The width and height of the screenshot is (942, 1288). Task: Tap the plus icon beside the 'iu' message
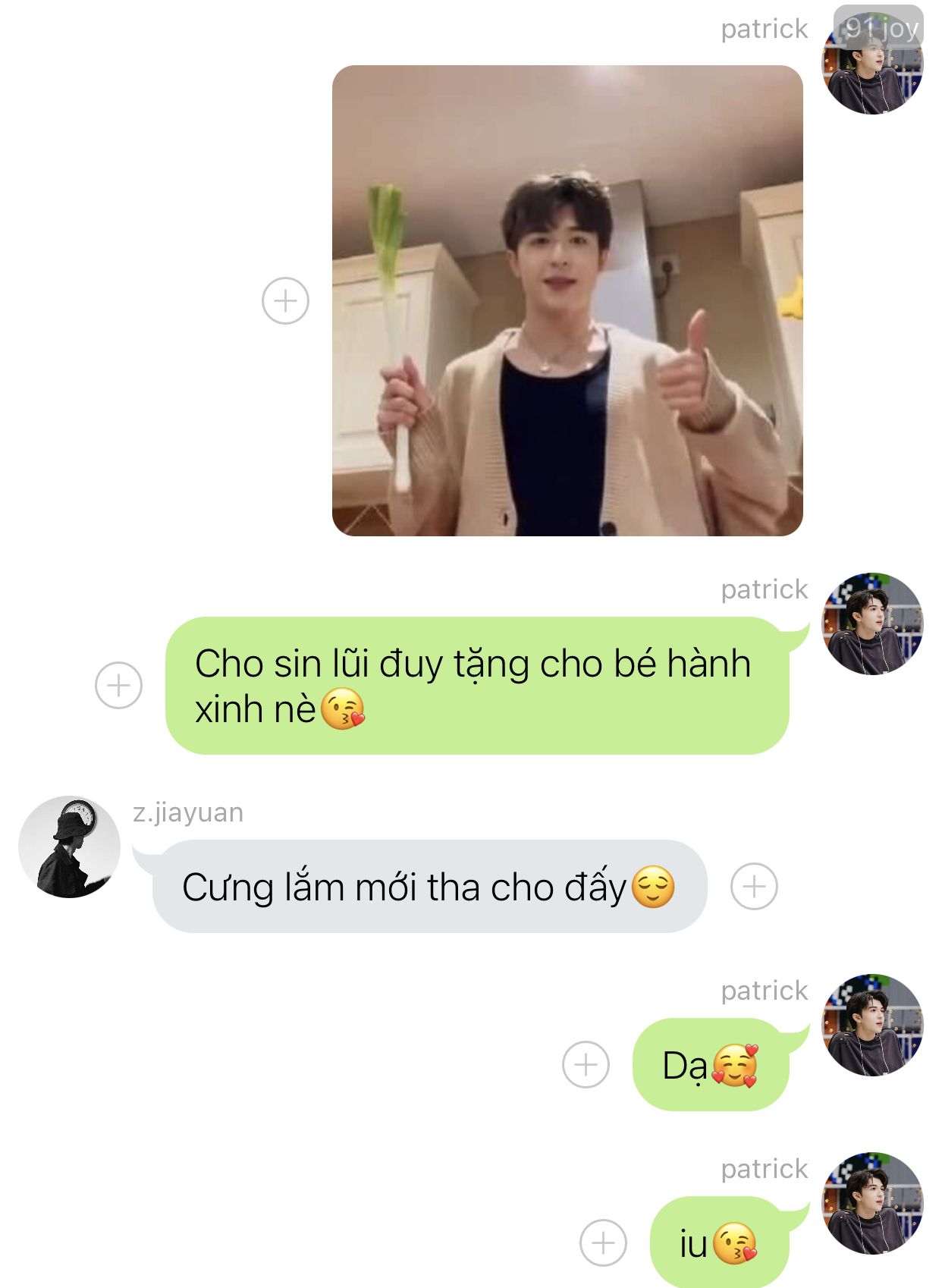(x=603, y=1242)
